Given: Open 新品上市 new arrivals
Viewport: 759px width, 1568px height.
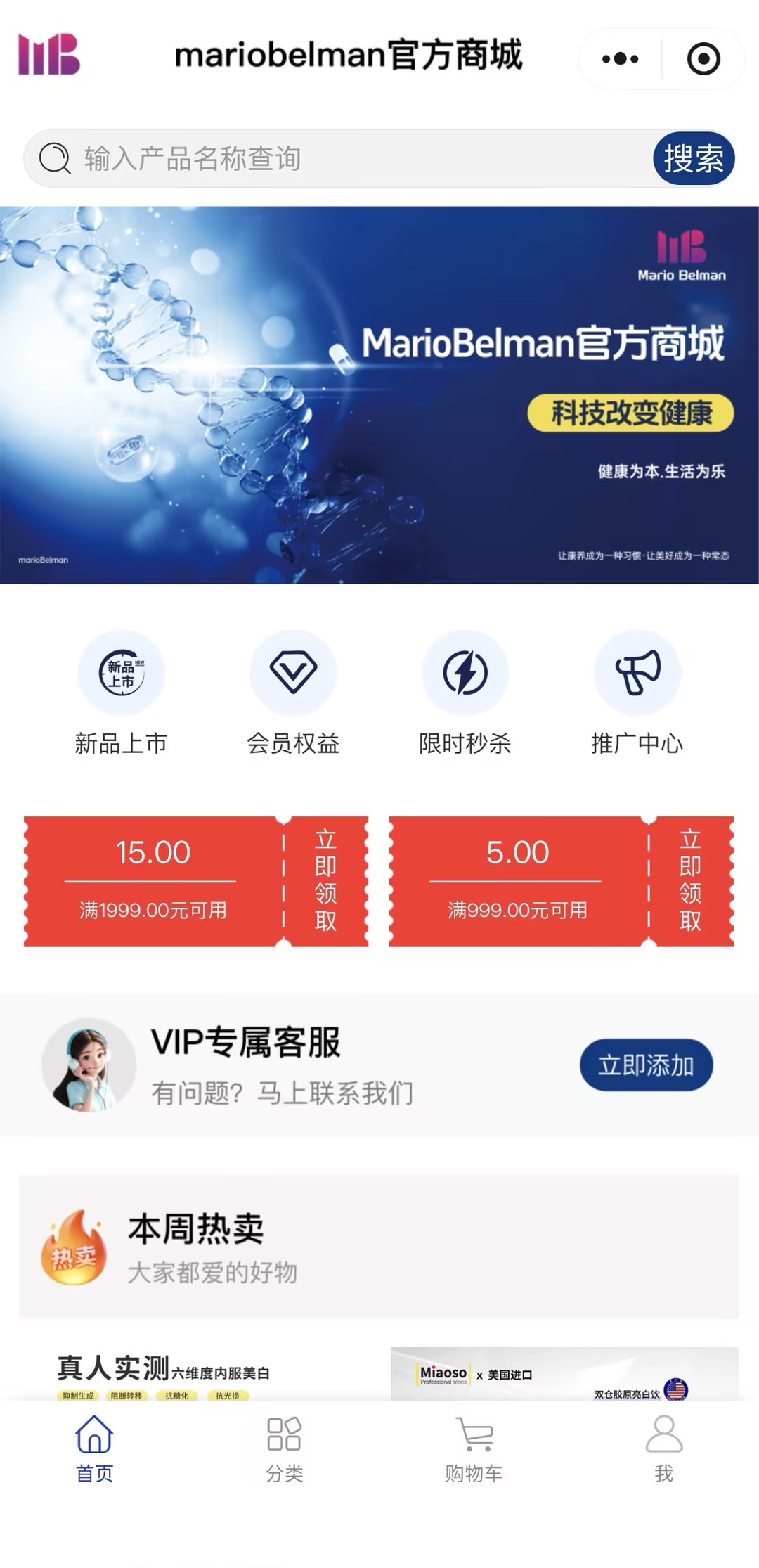Looking at the screenshot, I should click(x=121, y=693).
